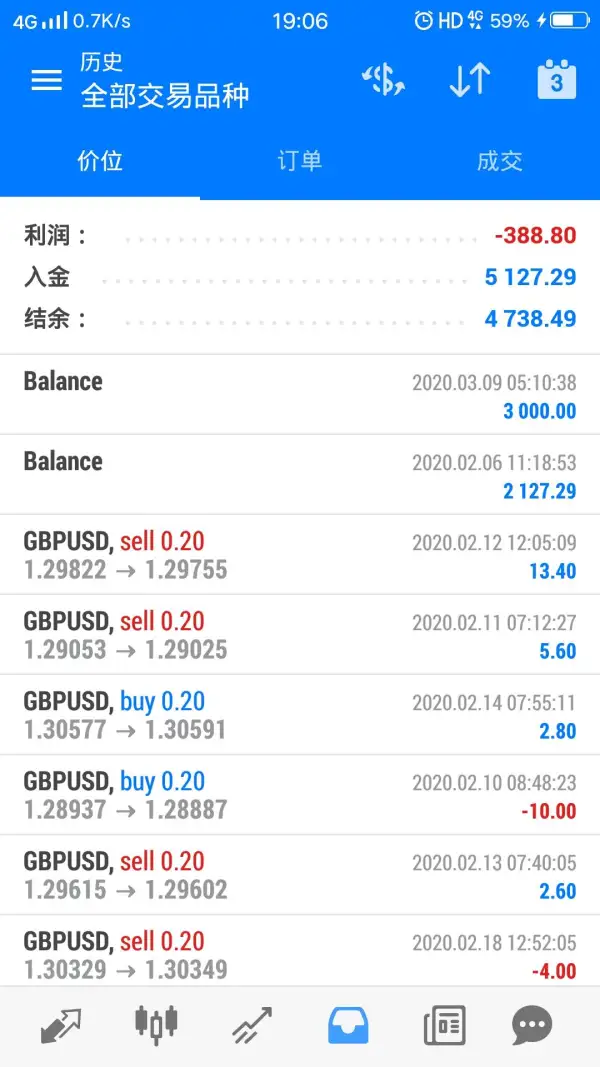Expand the GBPUSD buy trade with -10.00 loss
Screen dimensions: 600x1067
coord(300,795)
